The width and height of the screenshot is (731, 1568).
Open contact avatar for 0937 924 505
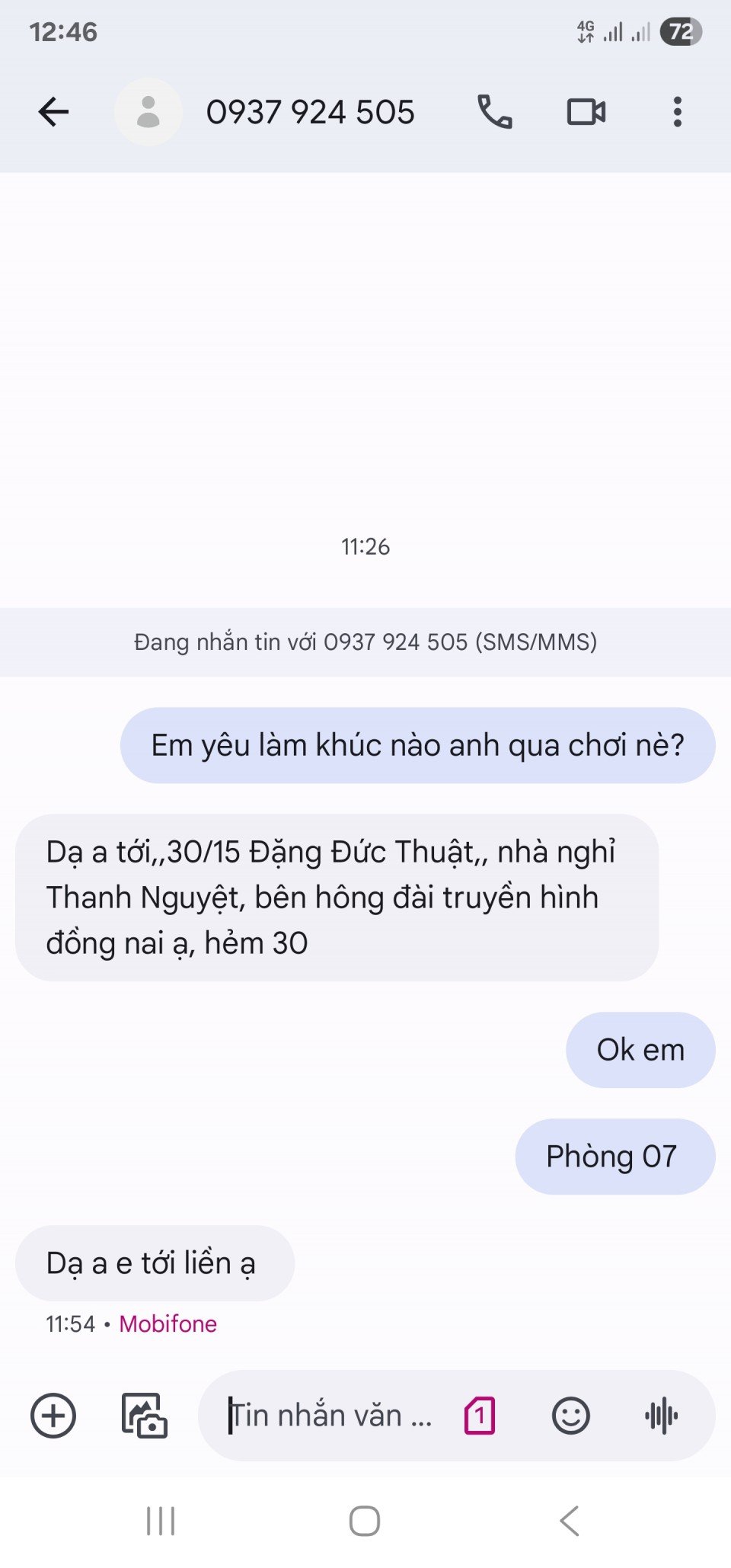tap(148, 112)
